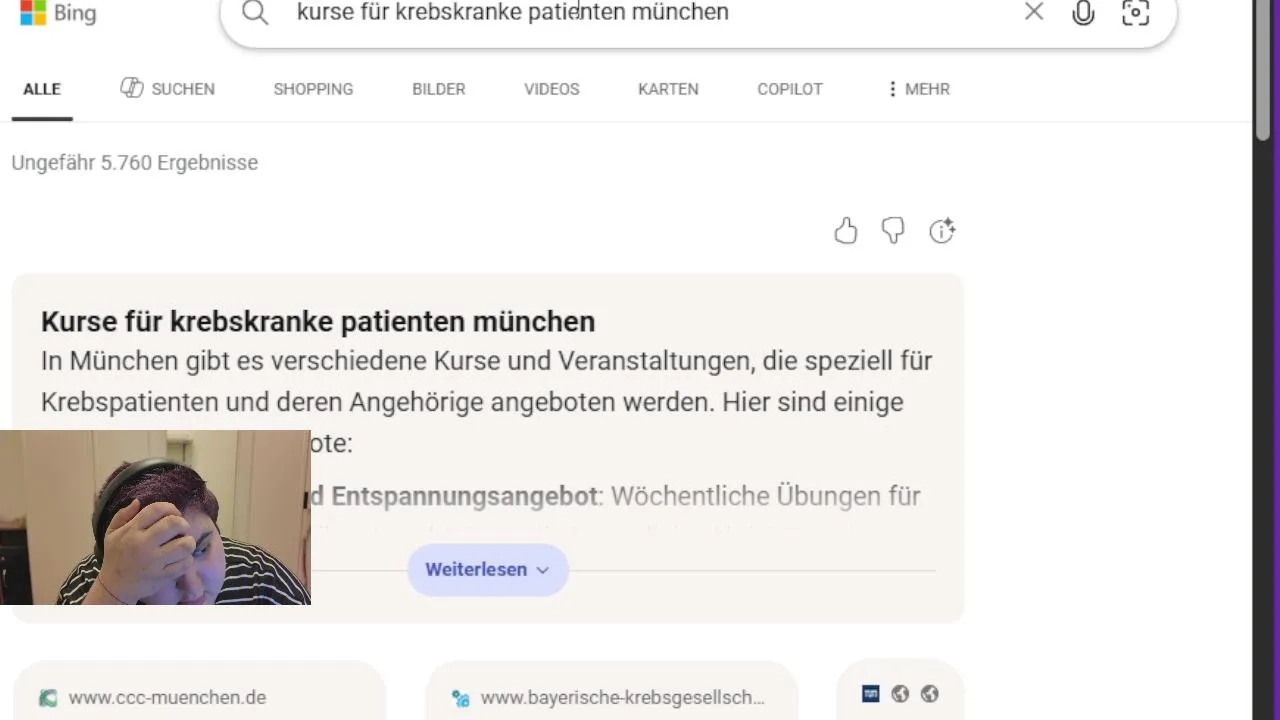Switch to the BILDER tab

click(438, 89)
